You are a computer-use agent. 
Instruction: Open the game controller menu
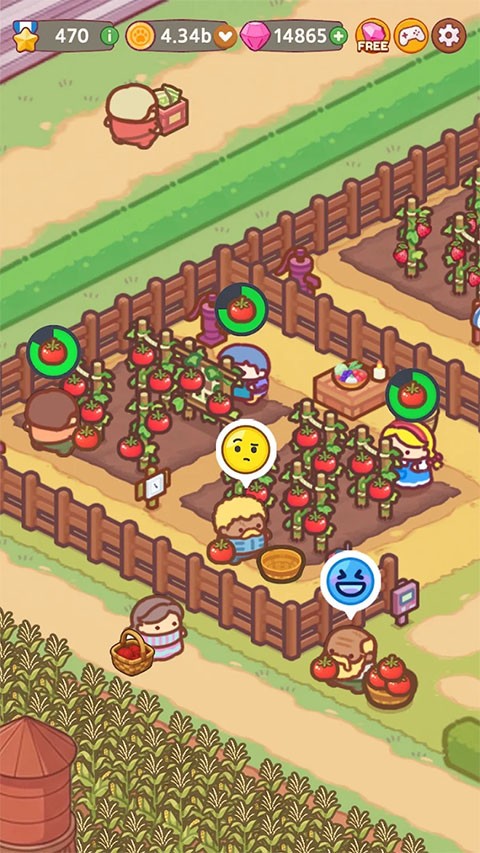click(411, 36)
